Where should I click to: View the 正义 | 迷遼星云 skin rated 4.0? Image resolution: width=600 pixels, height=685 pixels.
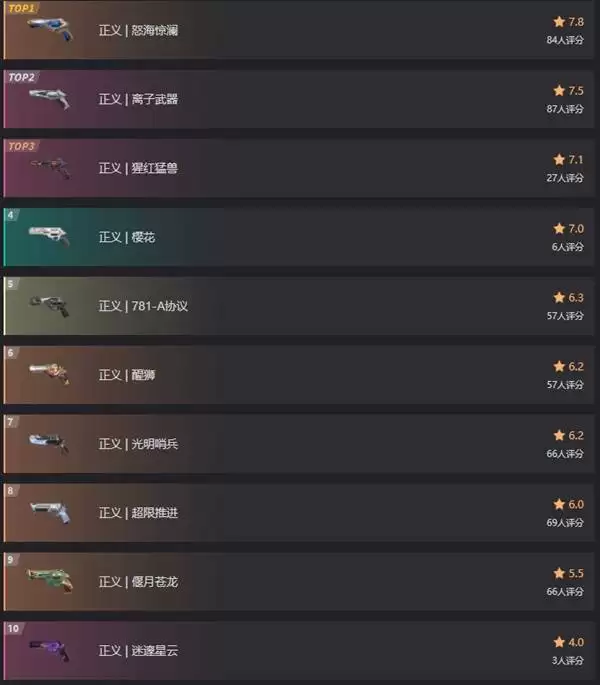[139, 651]
